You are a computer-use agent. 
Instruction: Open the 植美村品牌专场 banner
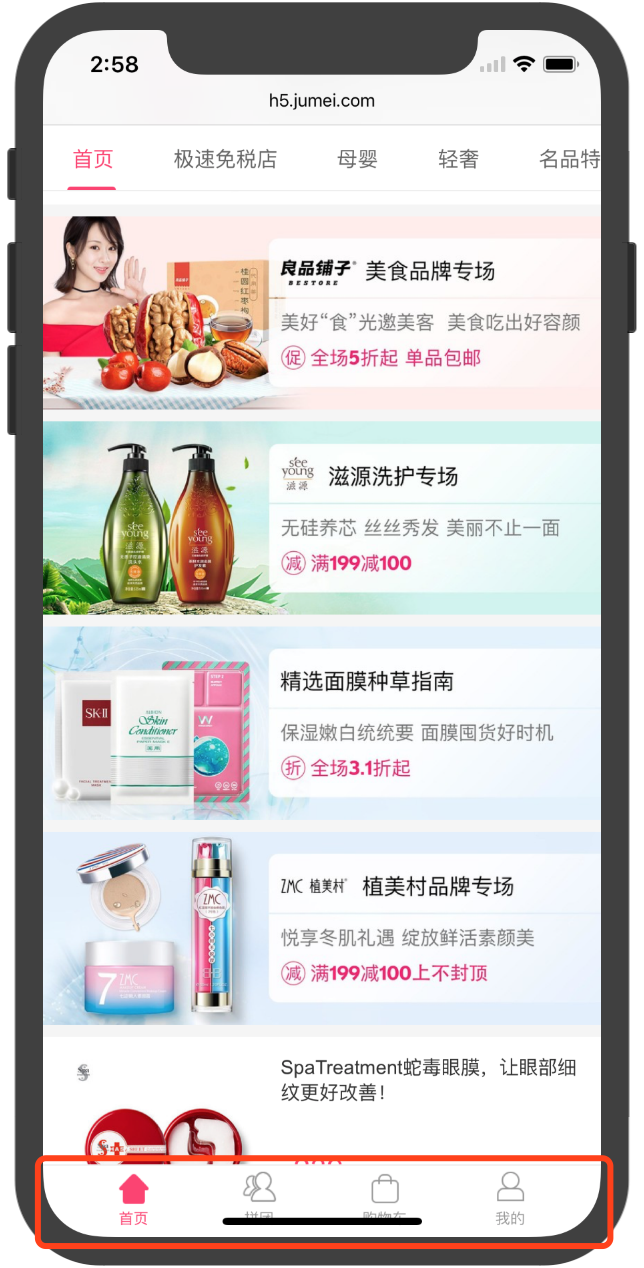click(x=321, y=928)
